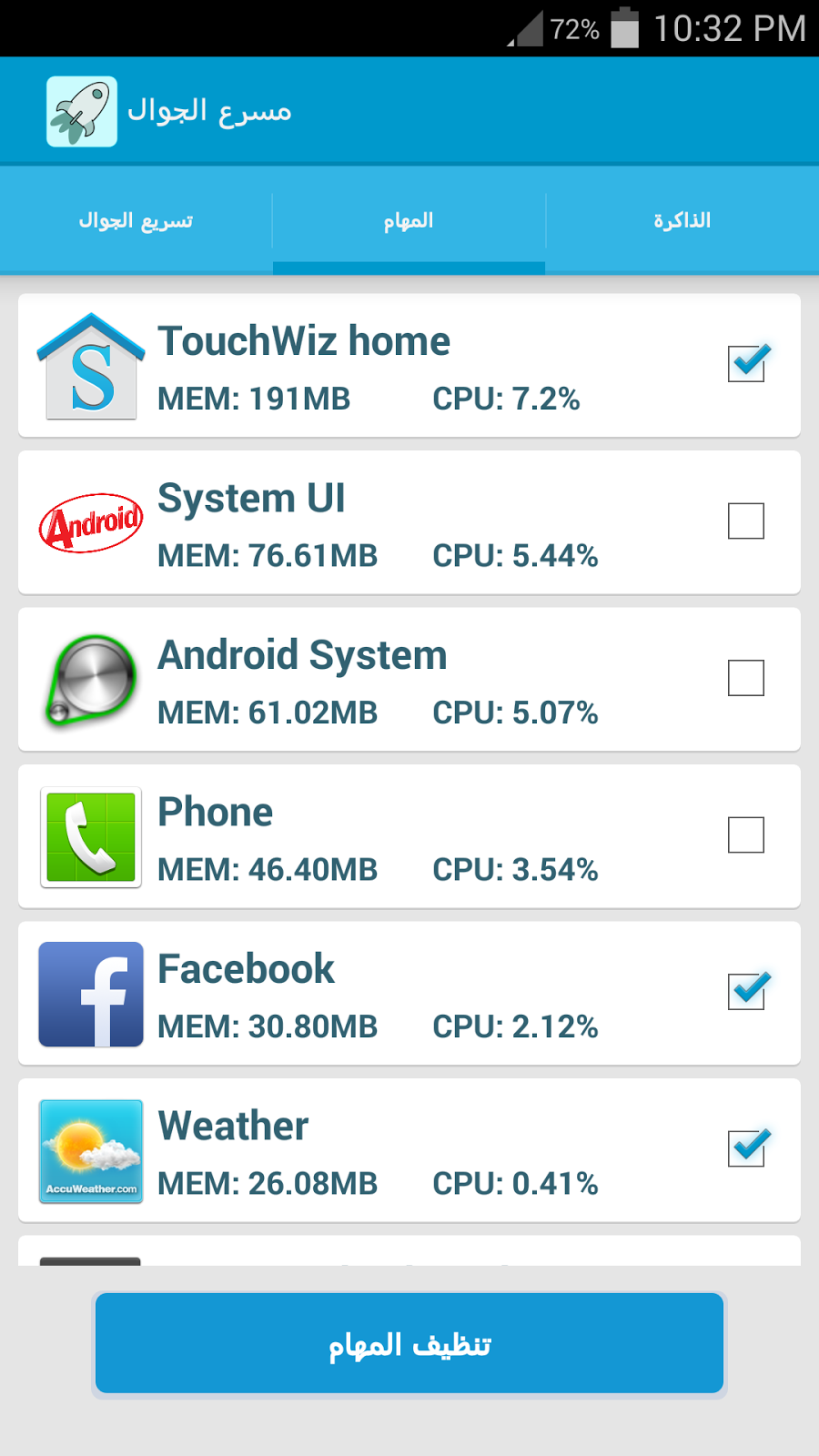Select the Phone task checkbox
Image resolution: width=819 pixels, height=1456 pixels.
pyautogui.click(x=746, y=834)
